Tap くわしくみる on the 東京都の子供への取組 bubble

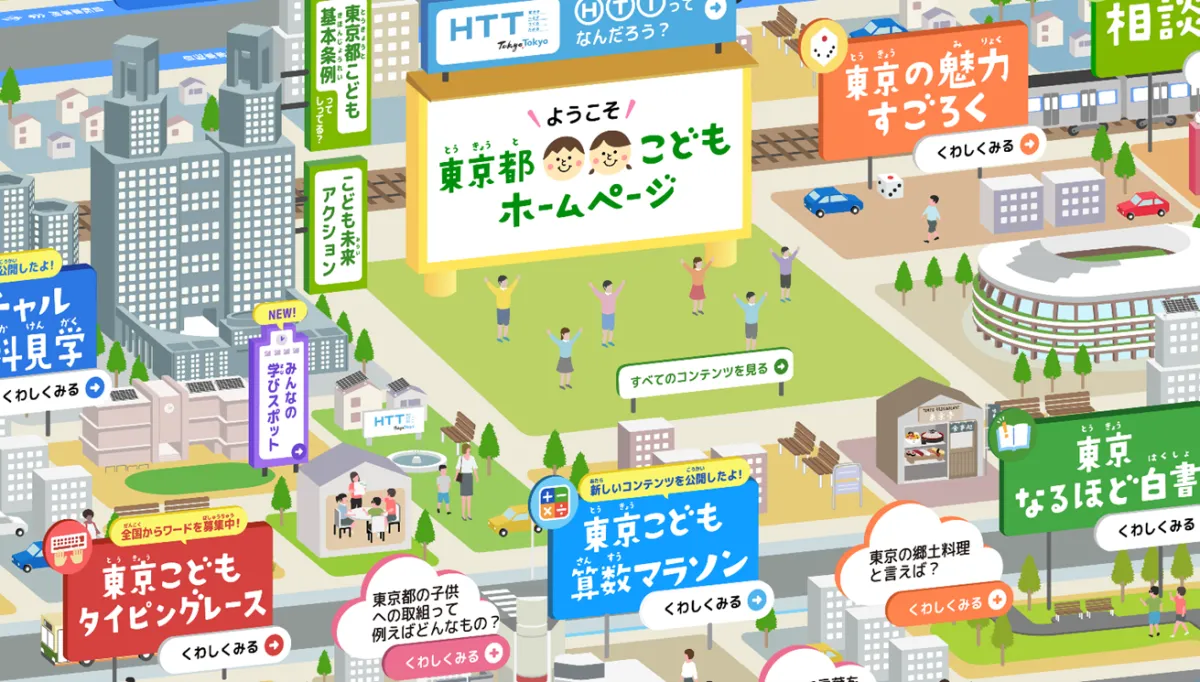click(442, 657)
